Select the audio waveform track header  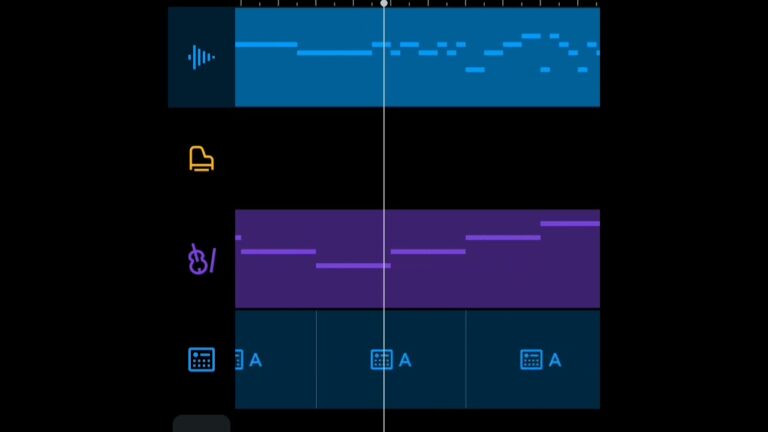click(x=201, y=57)
